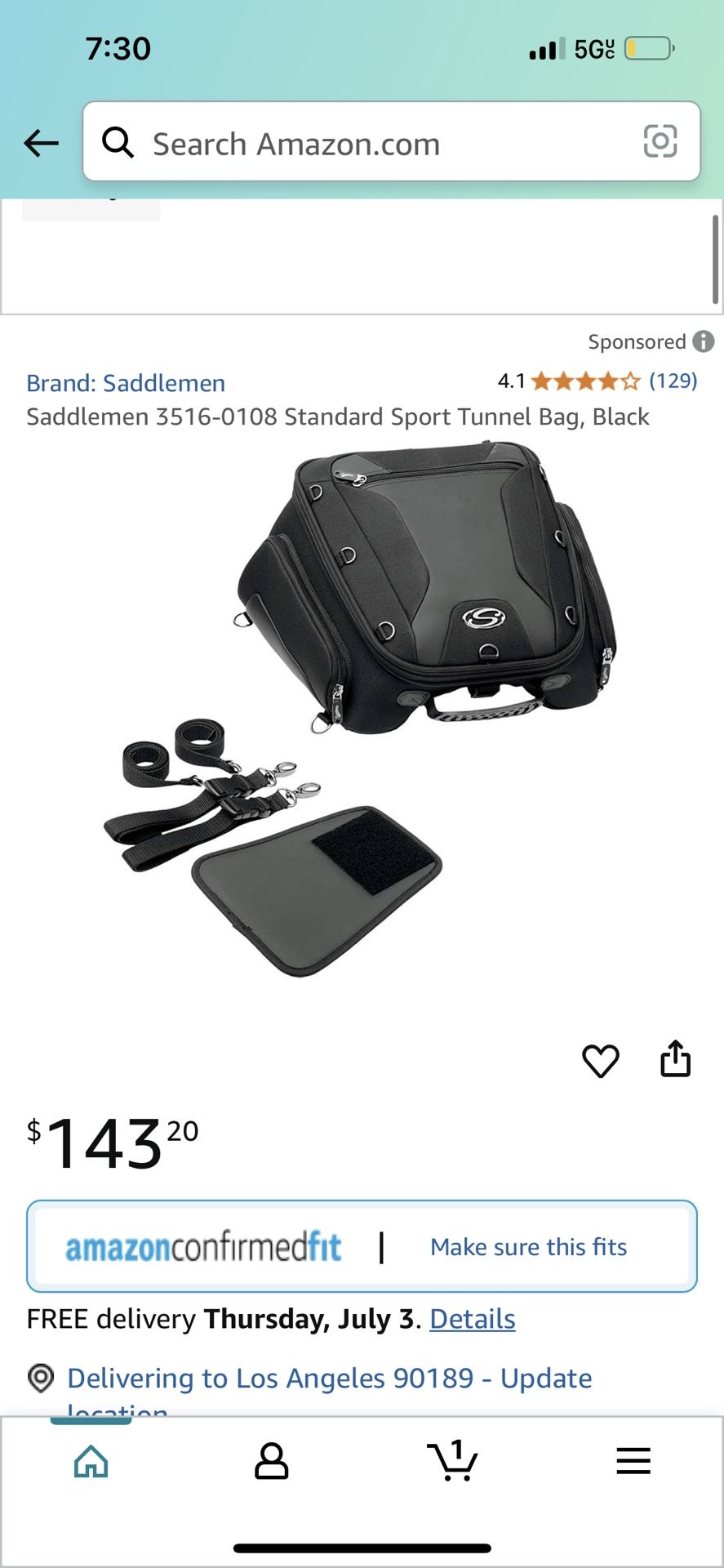The width and height of the screenshot is (724, 1568).
Task: Open delivery Details link
Action: tap(472, 1319)
